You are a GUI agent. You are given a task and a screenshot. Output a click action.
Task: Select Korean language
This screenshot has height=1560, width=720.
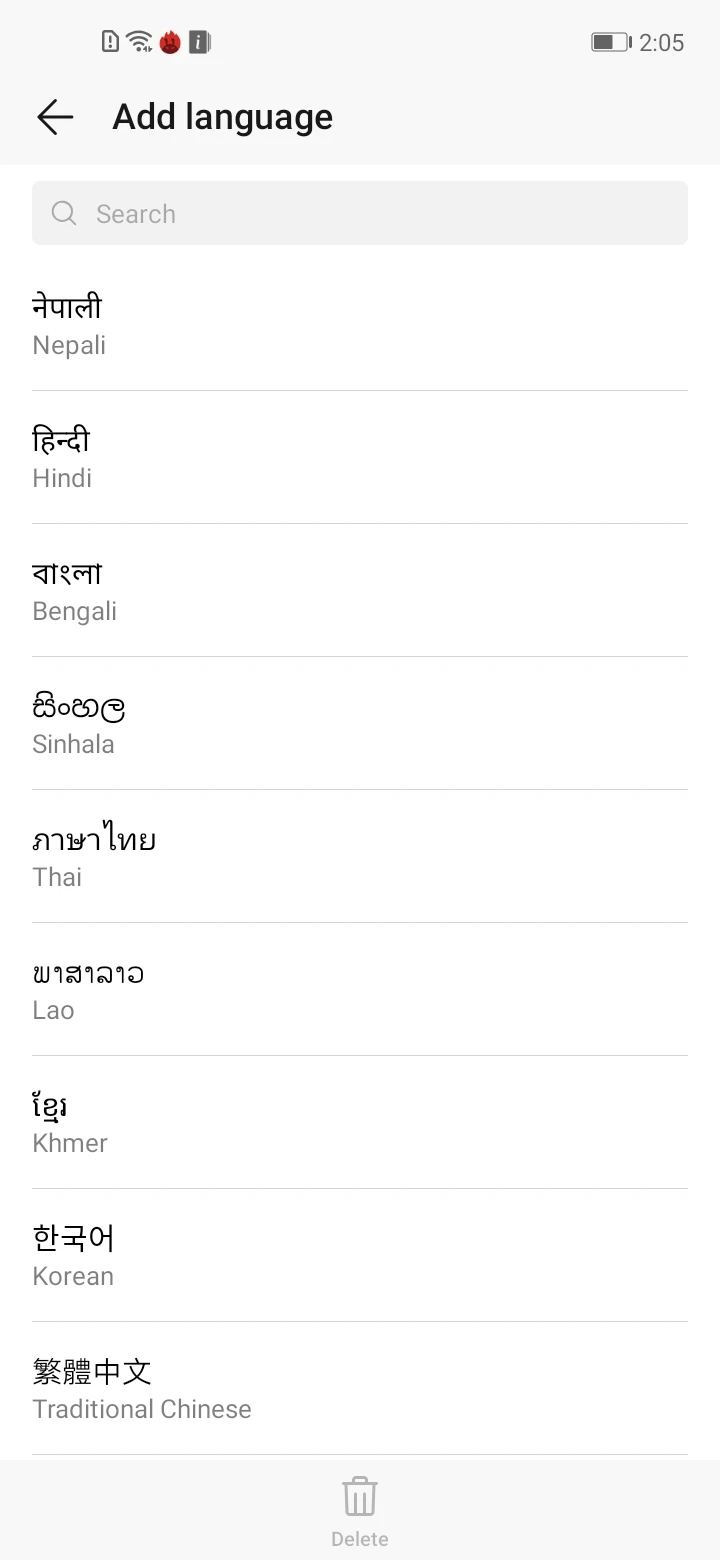[360, 1256]
